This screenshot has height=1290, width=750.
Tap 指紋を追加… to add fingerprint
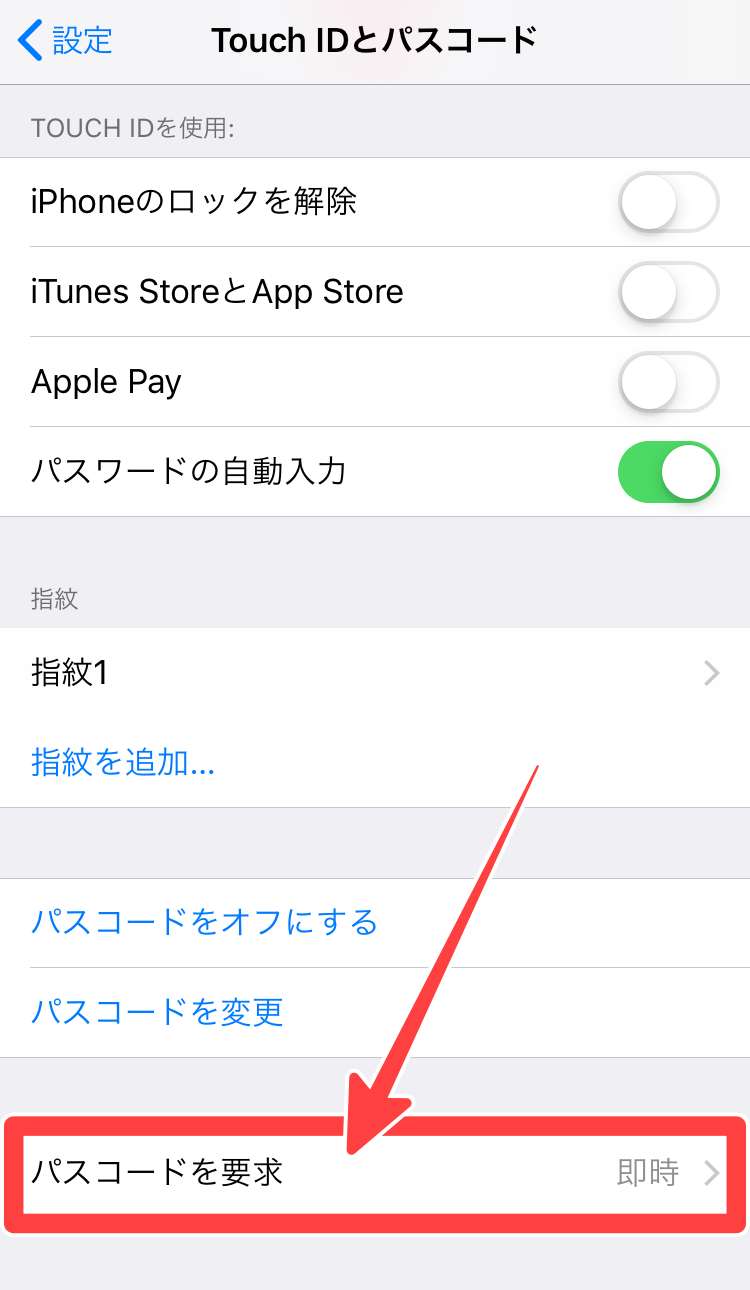pyautogui.click(x=123, y=763)
